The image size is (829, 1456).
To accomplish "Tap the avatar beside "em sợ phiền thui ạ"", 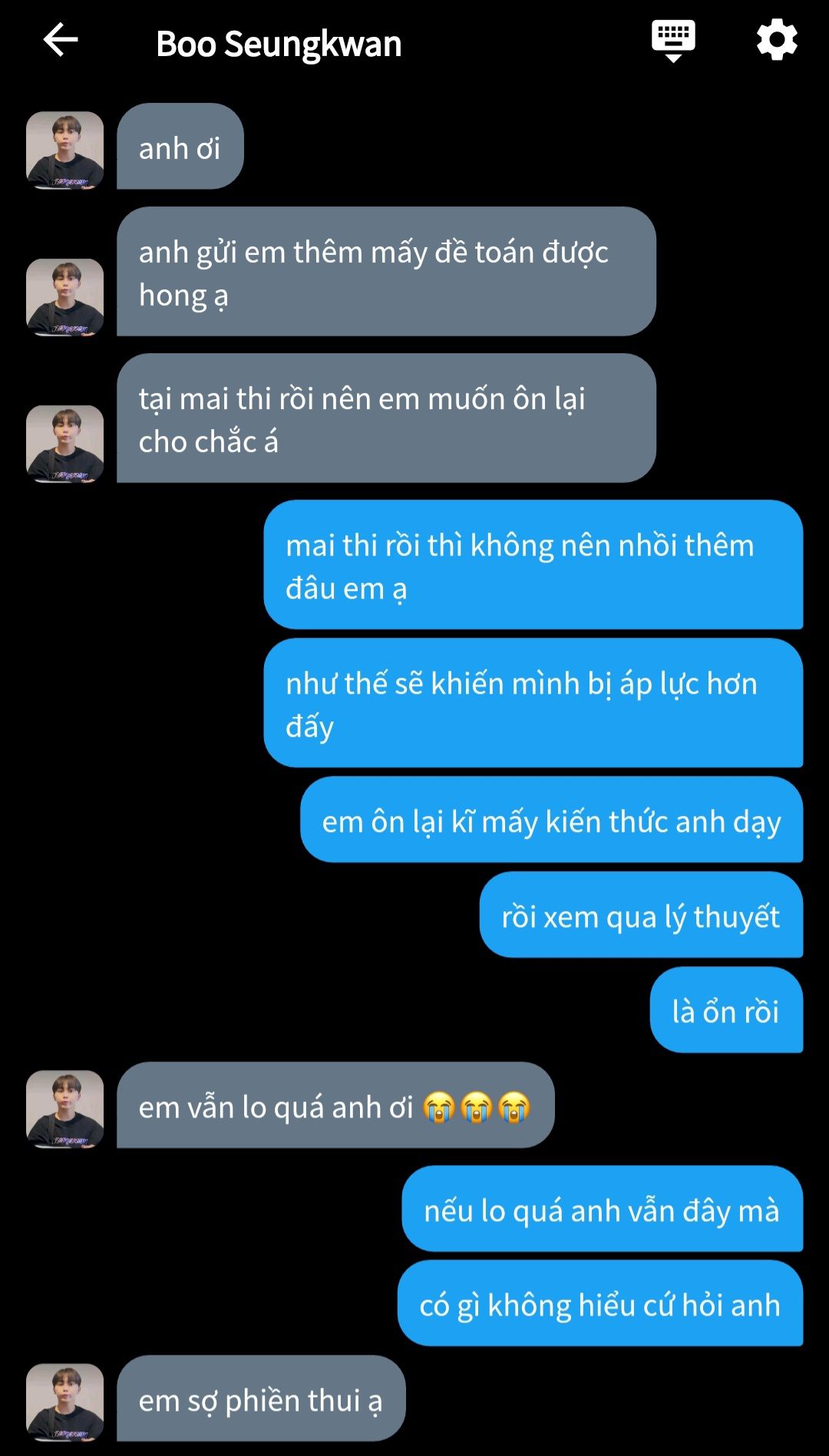I will tap(65, 1402).
